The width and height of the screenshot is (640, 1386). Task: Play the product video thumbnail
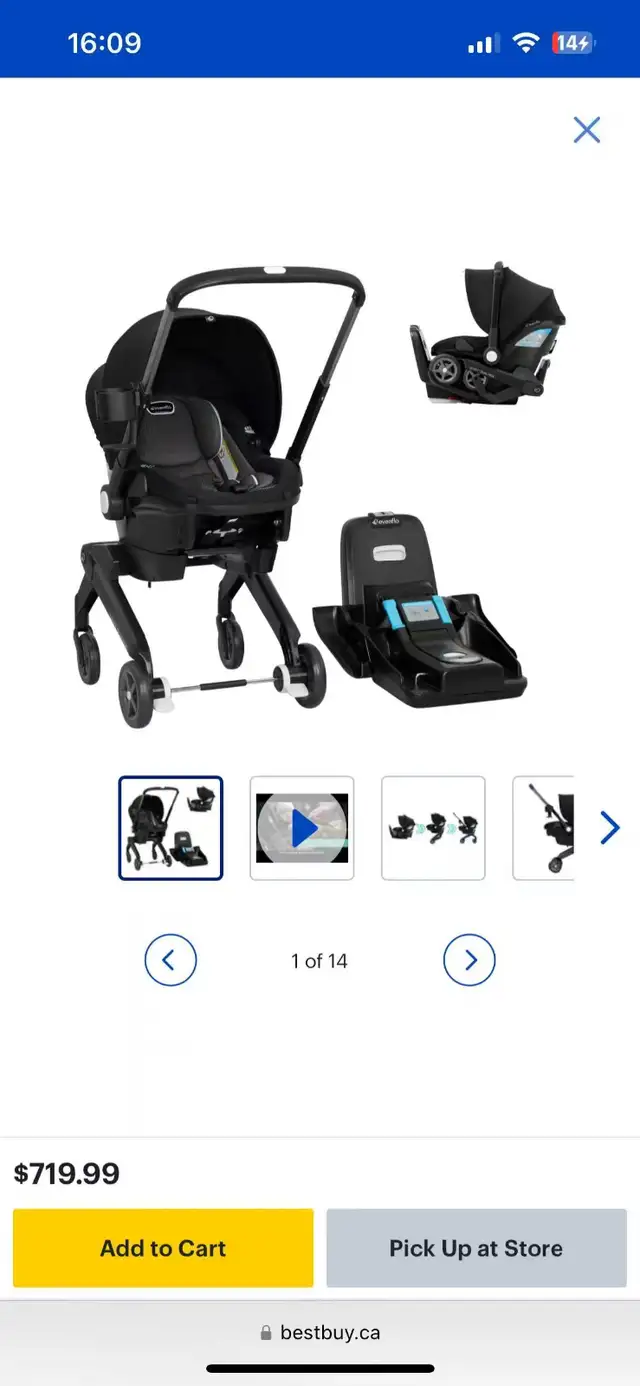tap(302, 828)
